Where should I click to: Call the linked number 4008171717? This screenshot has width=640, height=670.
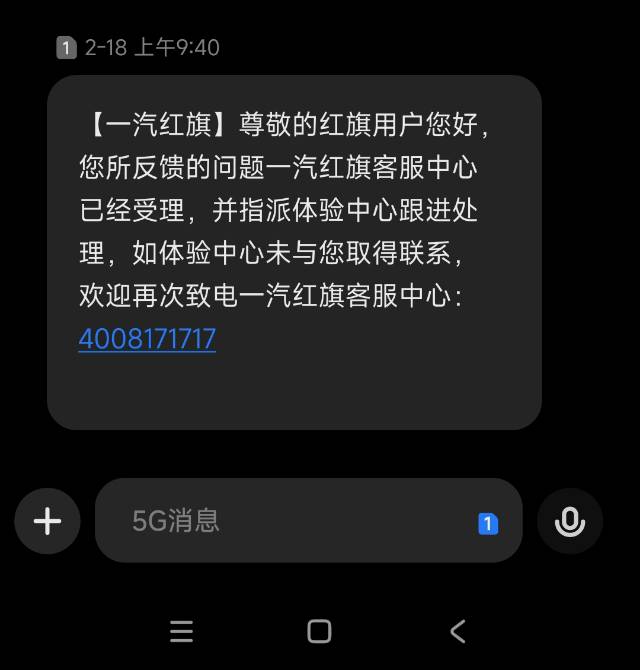[x=147, y=339]
